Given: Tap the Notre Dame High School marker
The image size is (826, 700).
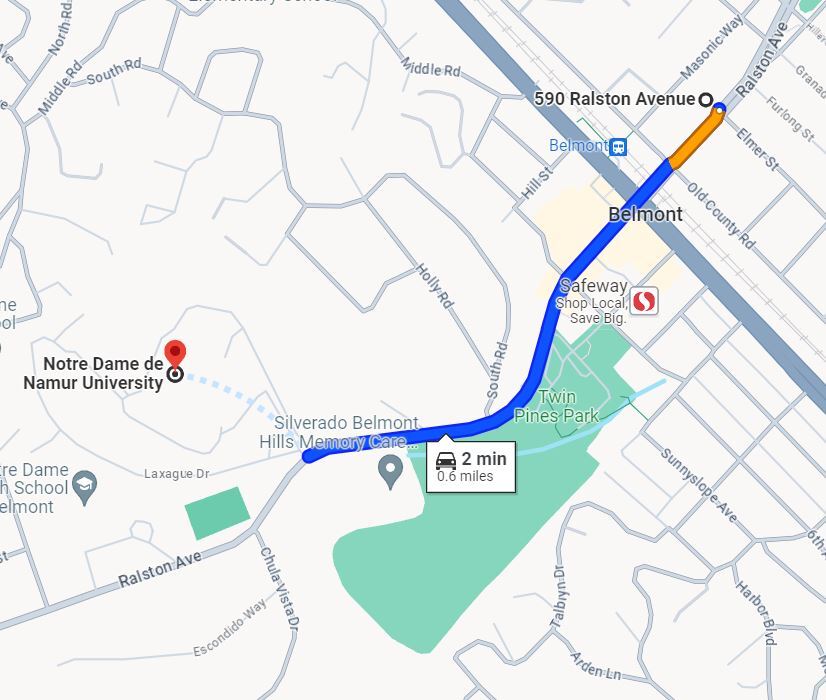Looking at the screenshot, I should 85,488.
